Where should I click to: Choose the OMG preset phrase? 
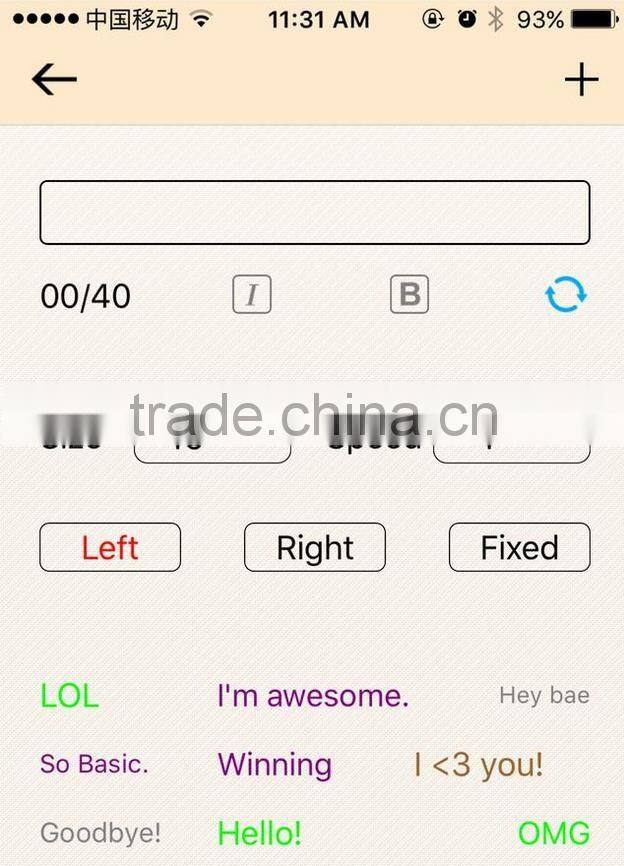pyautogui.click(x=554, y=833)
